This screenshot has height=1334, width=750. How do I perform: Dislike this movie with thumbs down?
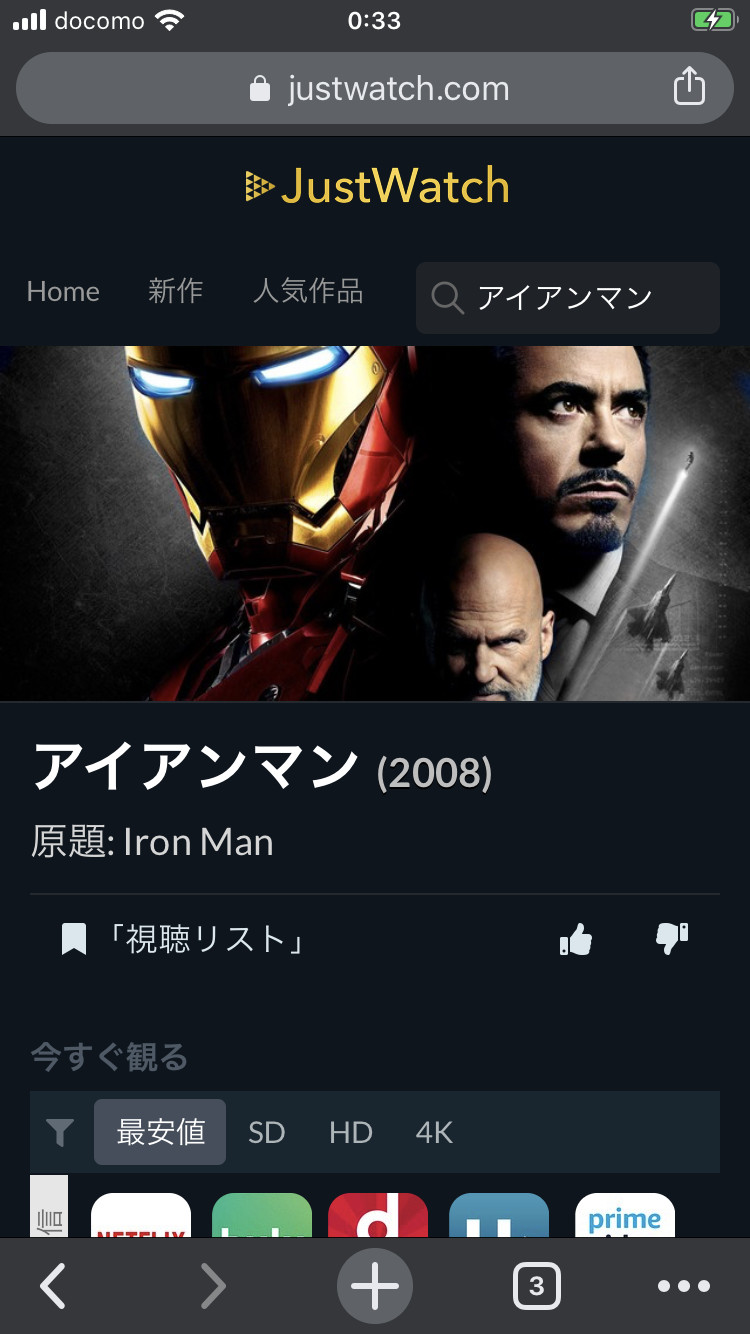[x=672, y=938]
